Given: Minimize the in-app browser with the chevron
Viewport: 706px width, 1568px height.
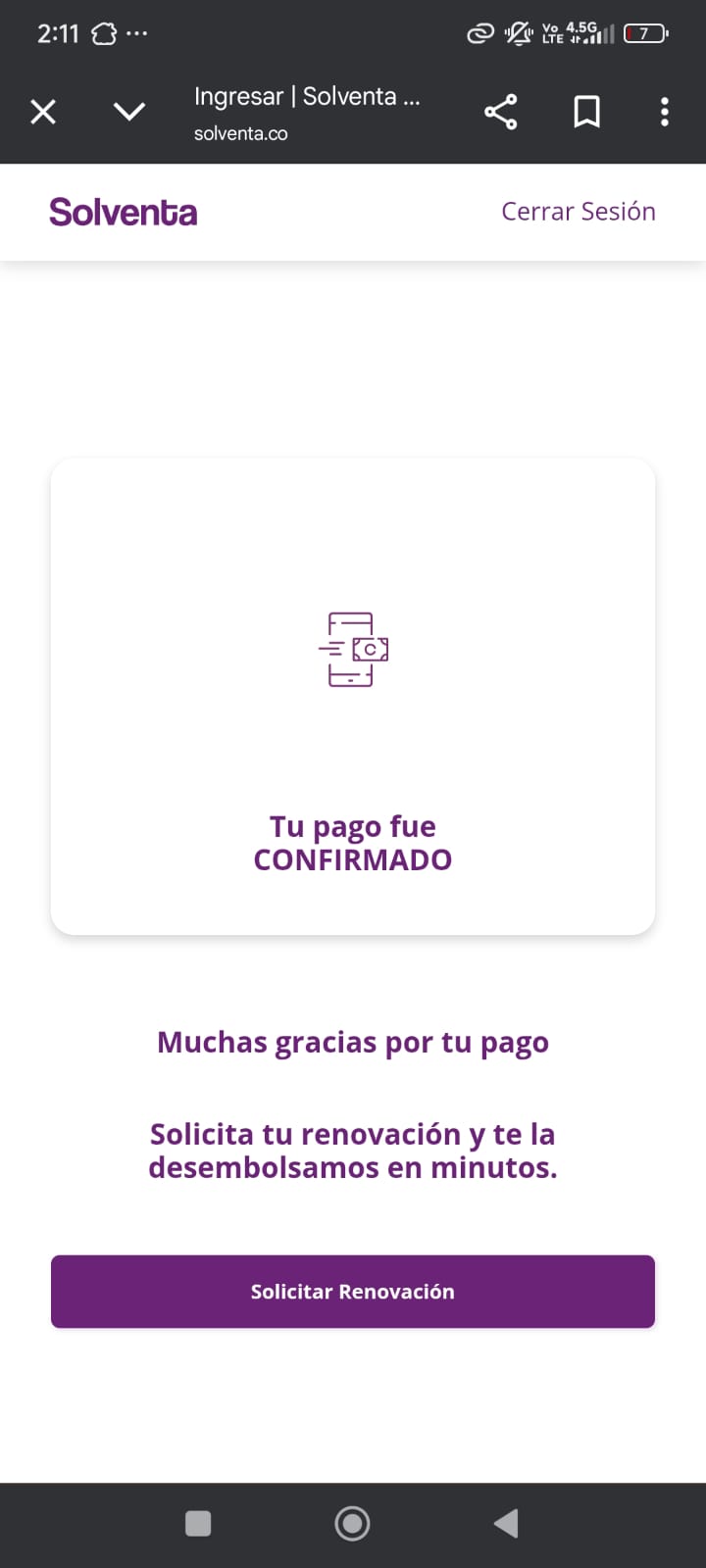Looking at the screenshot, I should 129,112.
